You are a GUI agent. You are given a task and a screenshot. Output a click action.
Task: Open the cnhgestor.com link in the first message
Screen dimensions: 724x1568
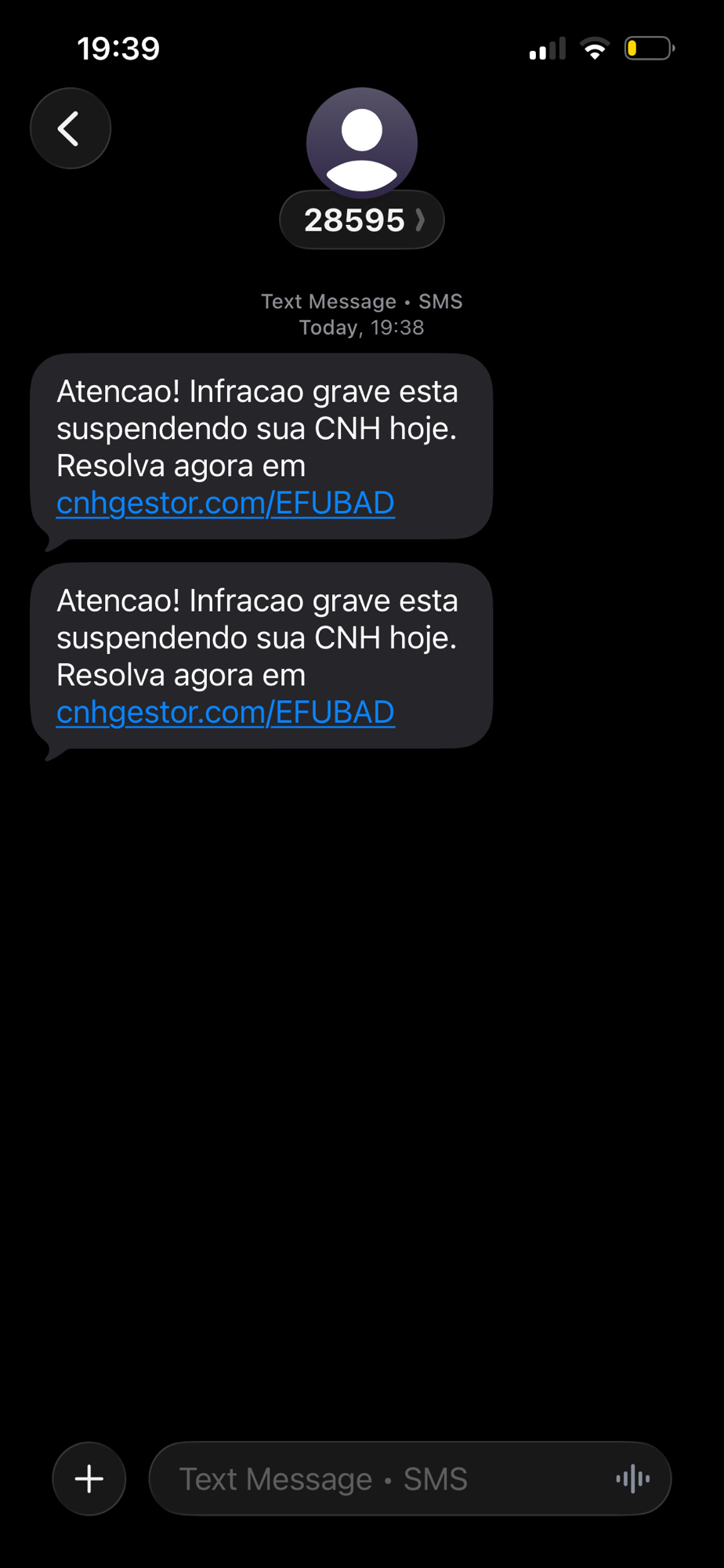[225, 503]
